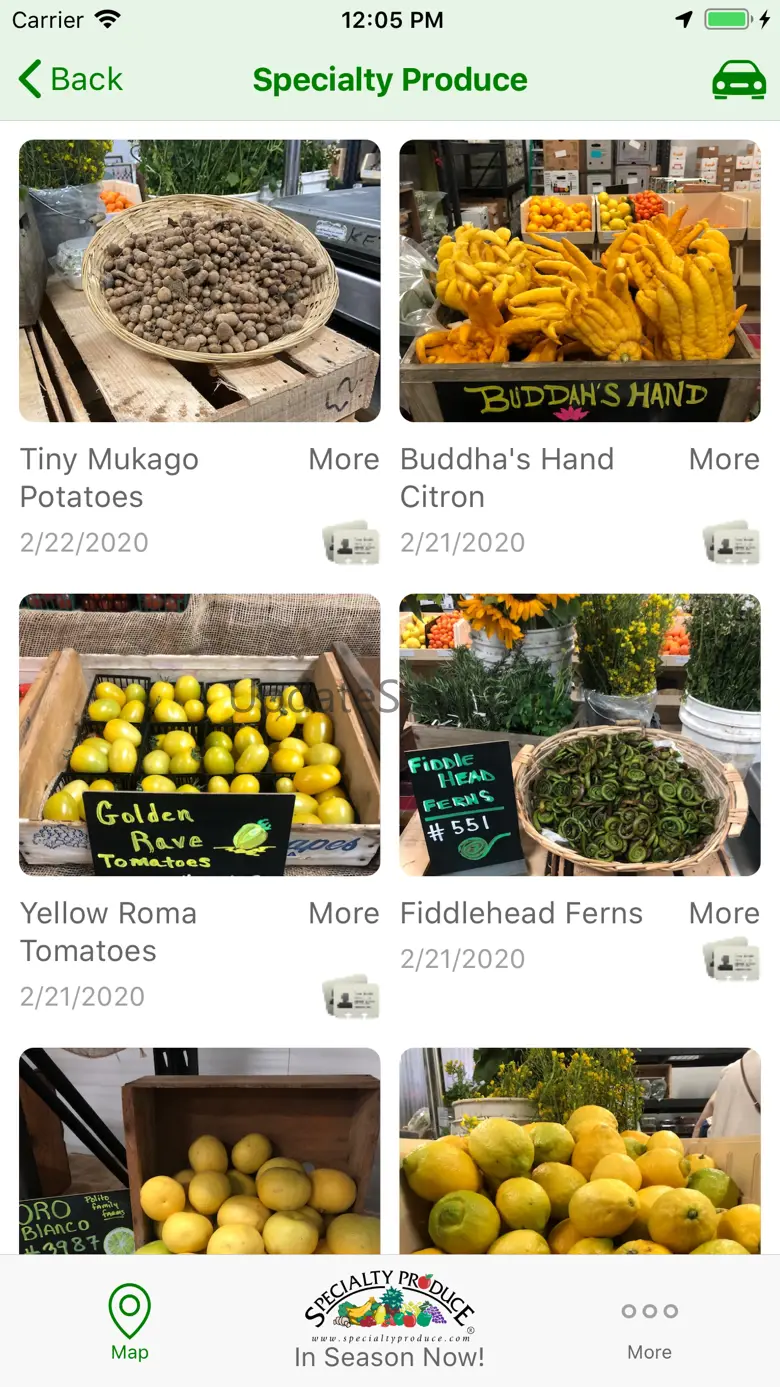Open card icon under Tiny Mukago Potatoes
Viewport: 780px width, 1387px height.
[351, 543]
